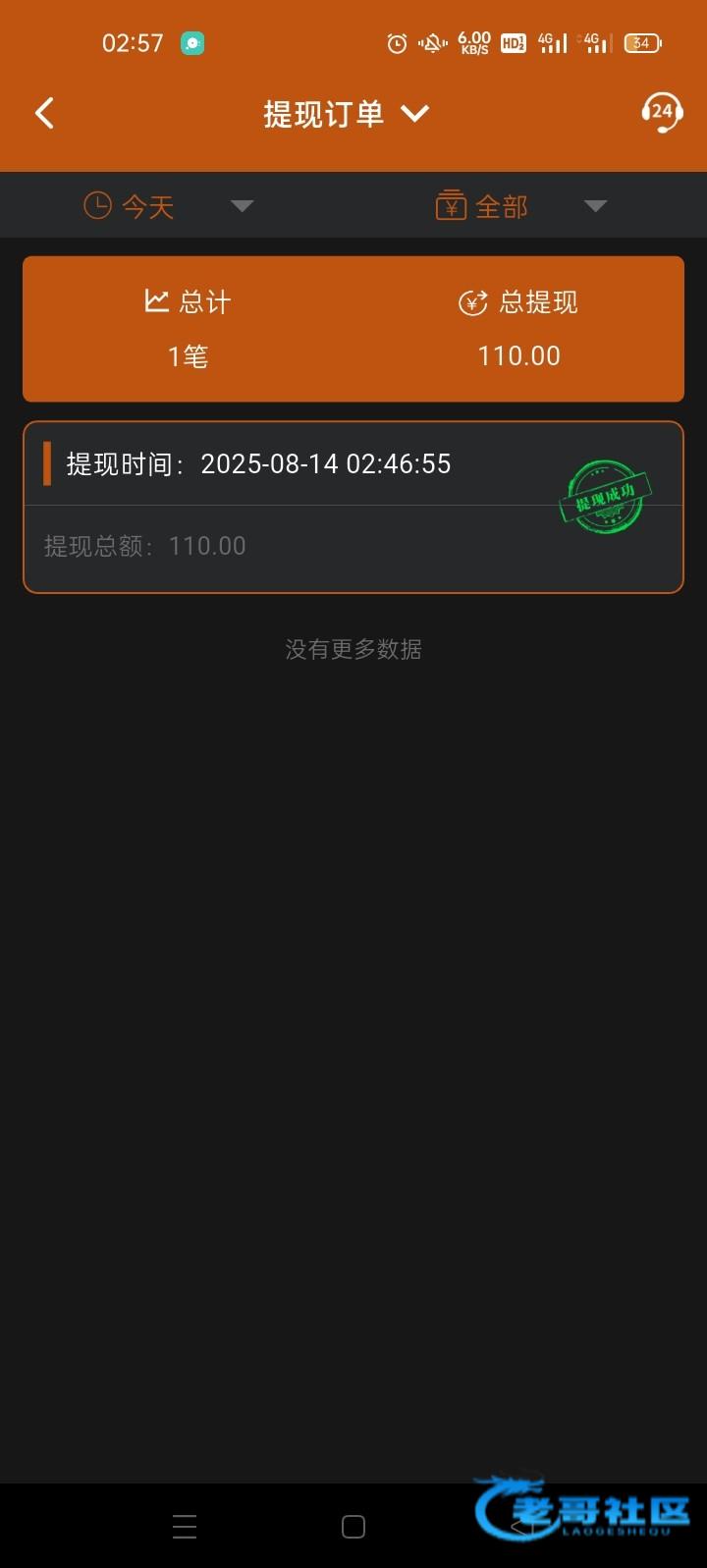
Task: Tap the system home button
Action: tap(353, 1526)
